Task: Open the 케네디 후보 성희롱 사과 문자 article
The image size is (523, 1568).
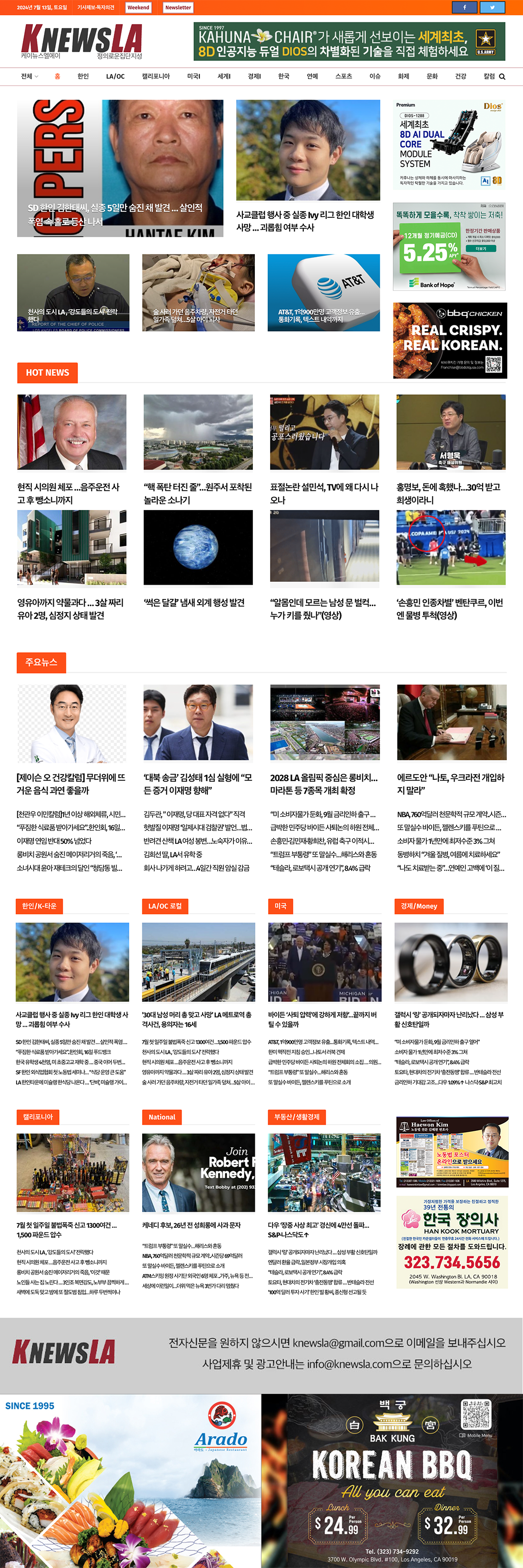Action: pyautogui.click(x=191, y=1225)
